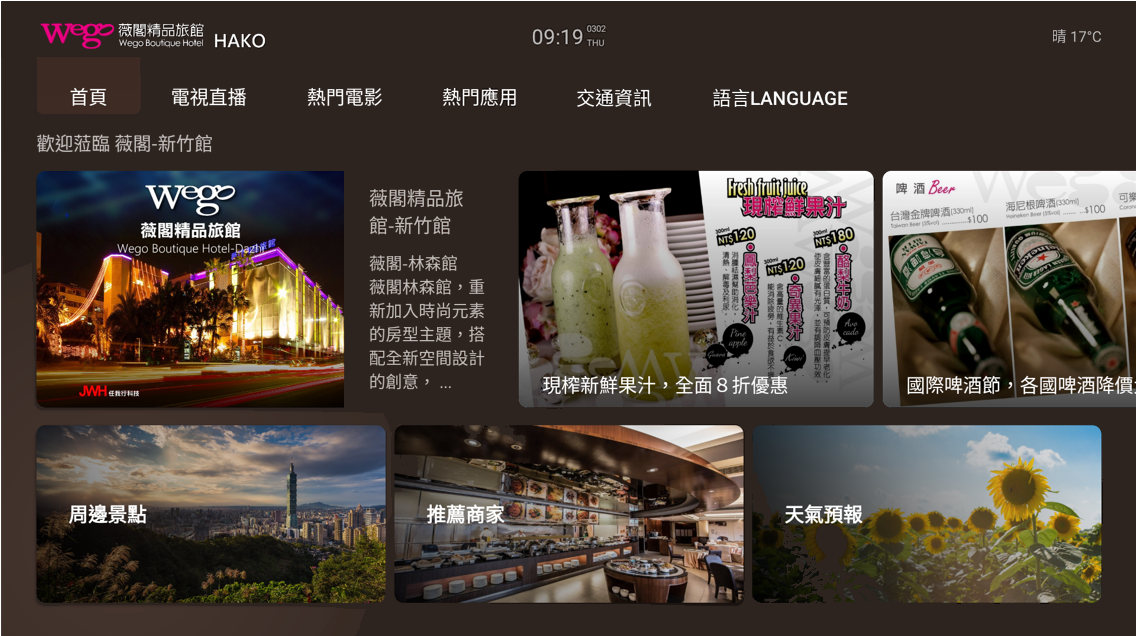The width and height of the screenshot is (1136, 636).
Task: Open the 語言LANGUAGE tab
Action: point(779,98)
